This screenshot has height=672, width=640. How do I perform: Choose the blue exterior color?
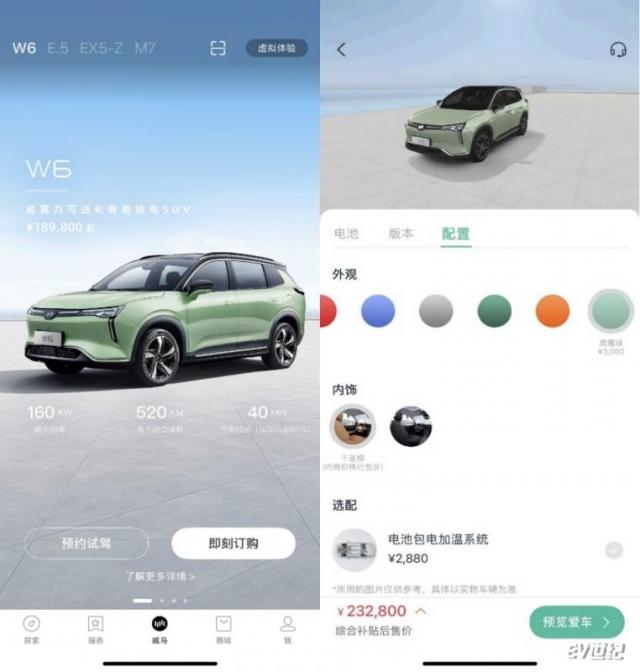click(x=377, y=311)
